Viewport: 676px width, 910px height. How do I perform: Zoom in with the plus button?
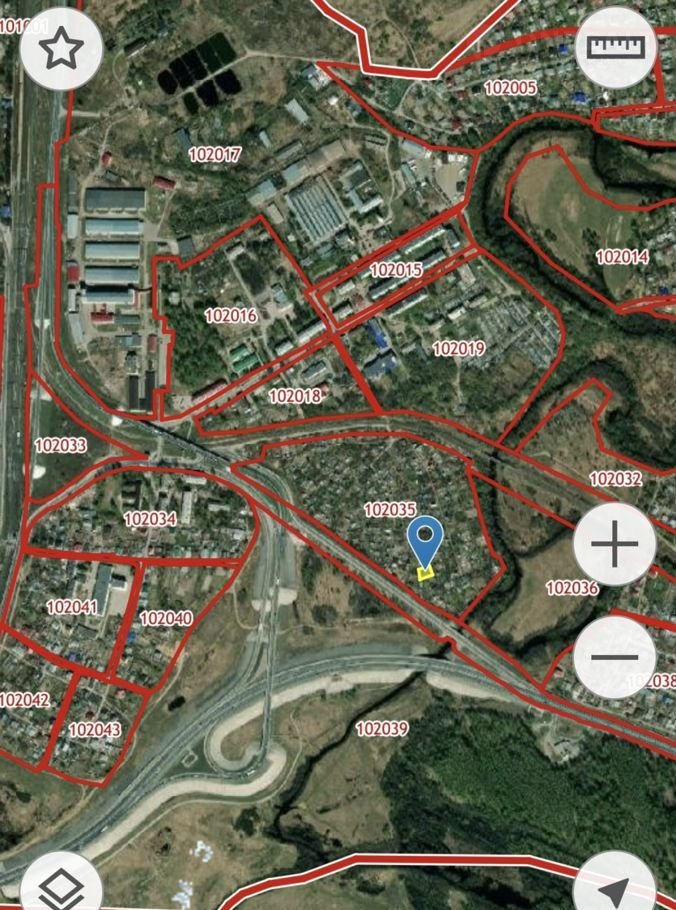tap(615, 545)
